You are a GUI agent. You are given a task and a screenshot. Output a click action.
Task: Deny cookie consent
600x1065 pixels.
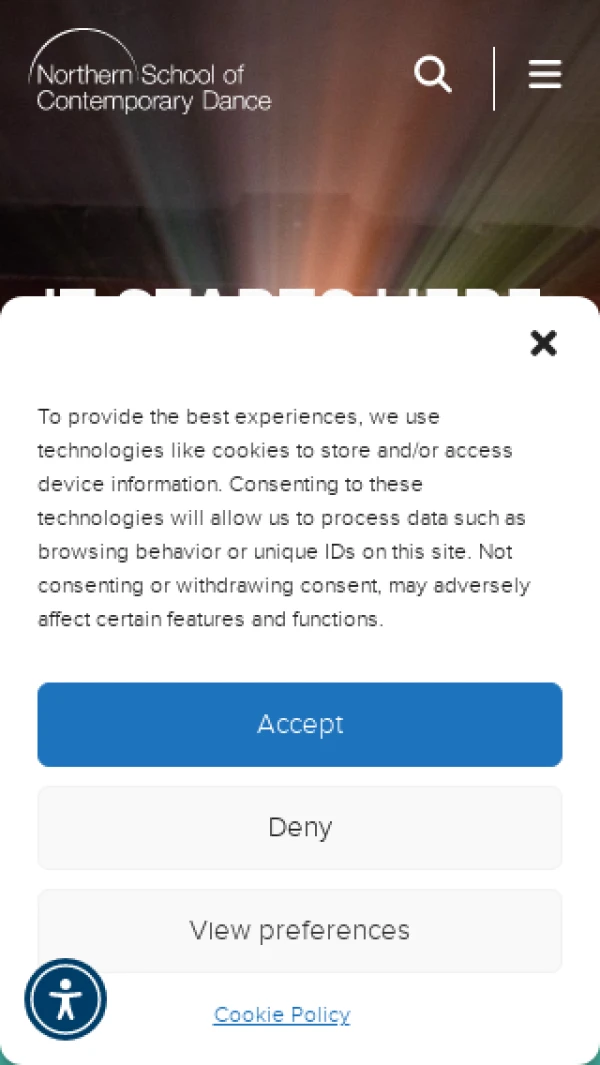coord(300,827)
